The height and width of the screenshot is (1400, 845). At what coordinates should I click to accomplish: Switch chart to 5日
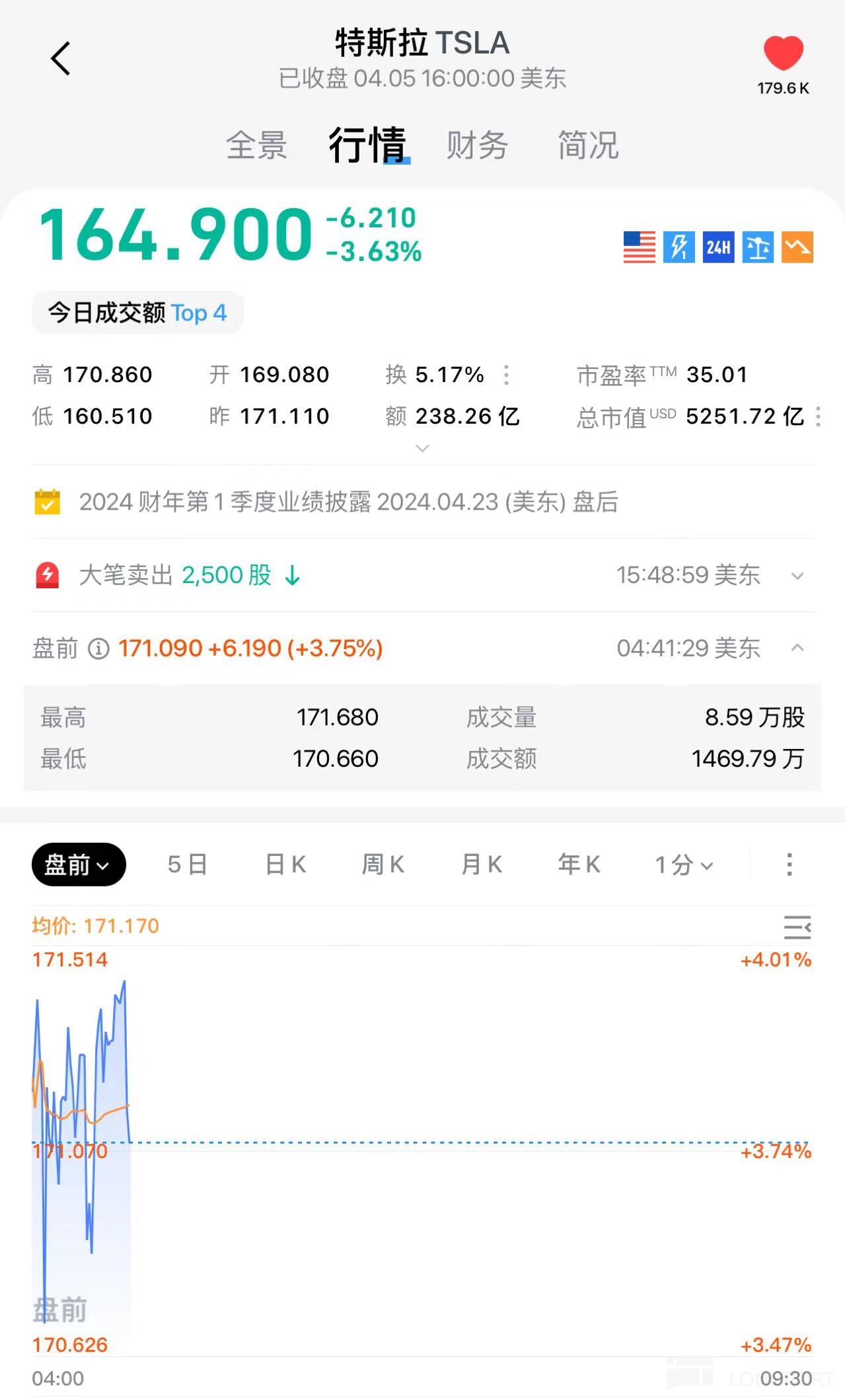click(187, 865)
